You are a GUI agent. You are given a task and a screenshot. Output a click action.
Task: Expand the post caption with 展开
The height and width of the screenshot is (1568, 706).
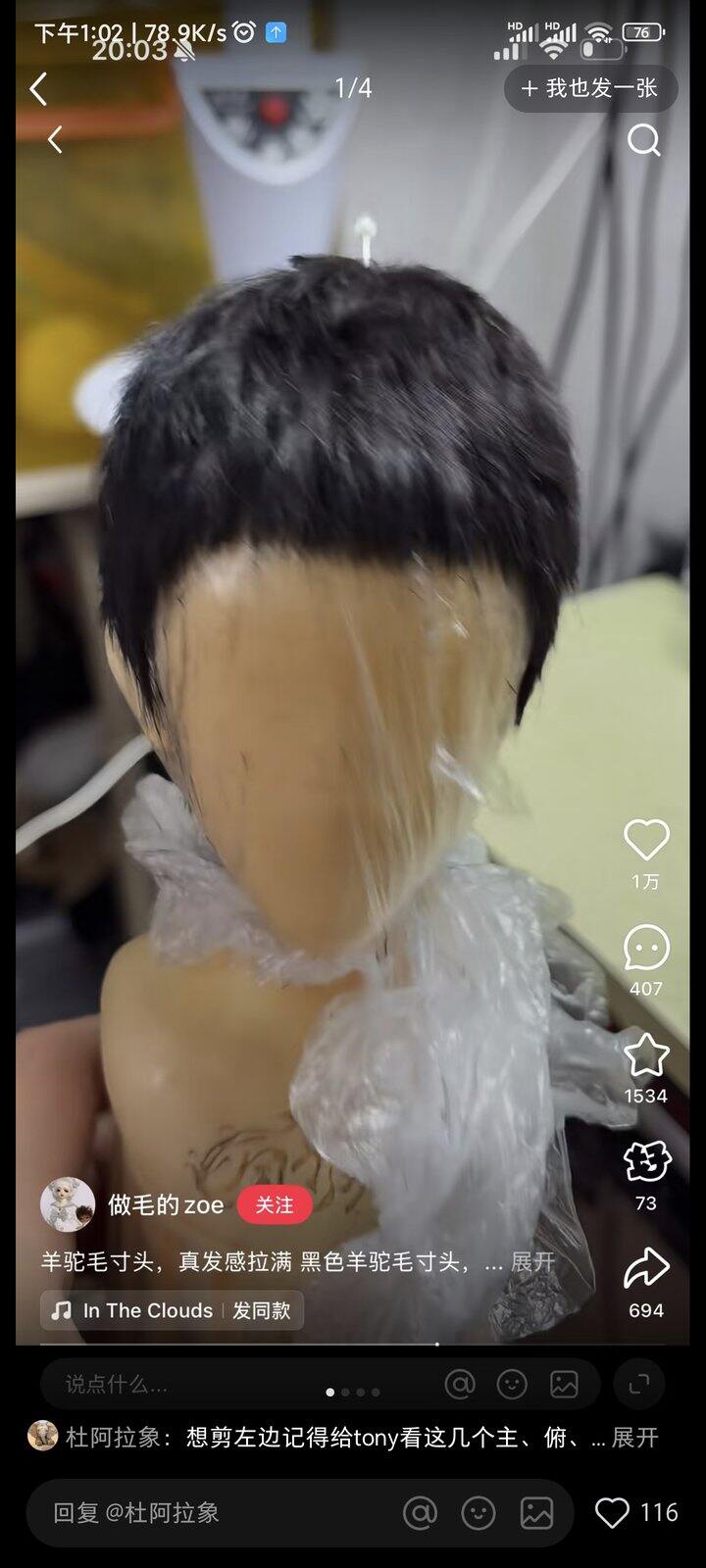pyautogui.click(x=532, y=1262)
